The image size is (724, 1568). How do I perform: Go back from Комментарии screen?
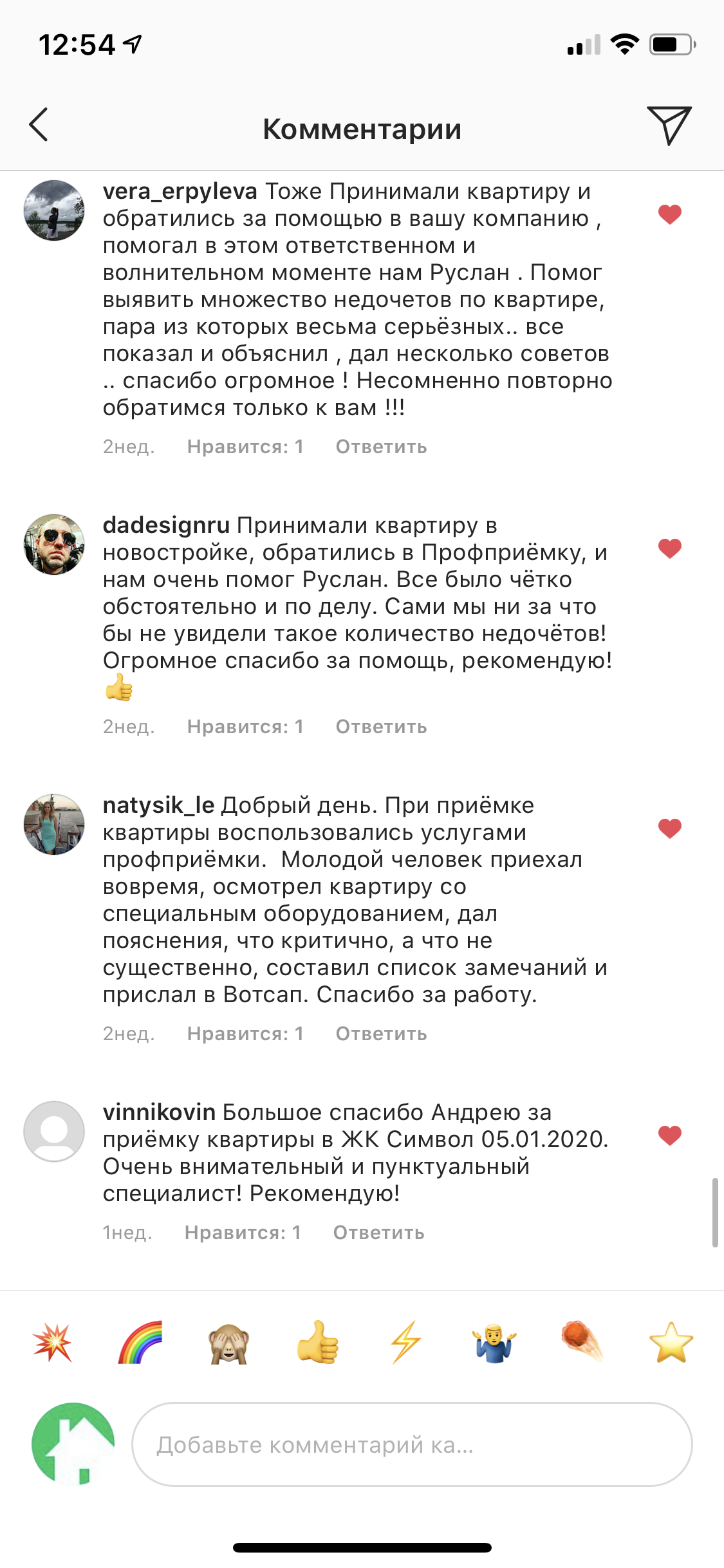39,125
